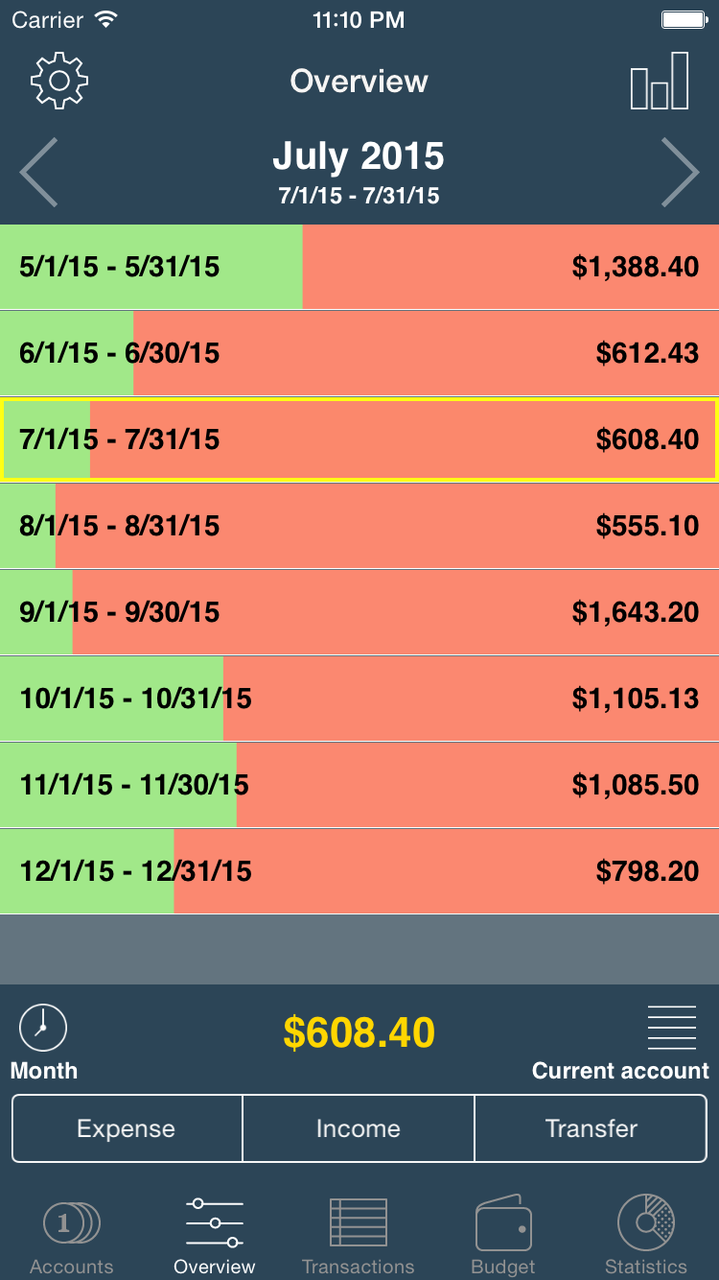The width and height of the screenshot is (719, 1280).
Task: Switch to the Budget tab
Action: tap(503, 1235)
